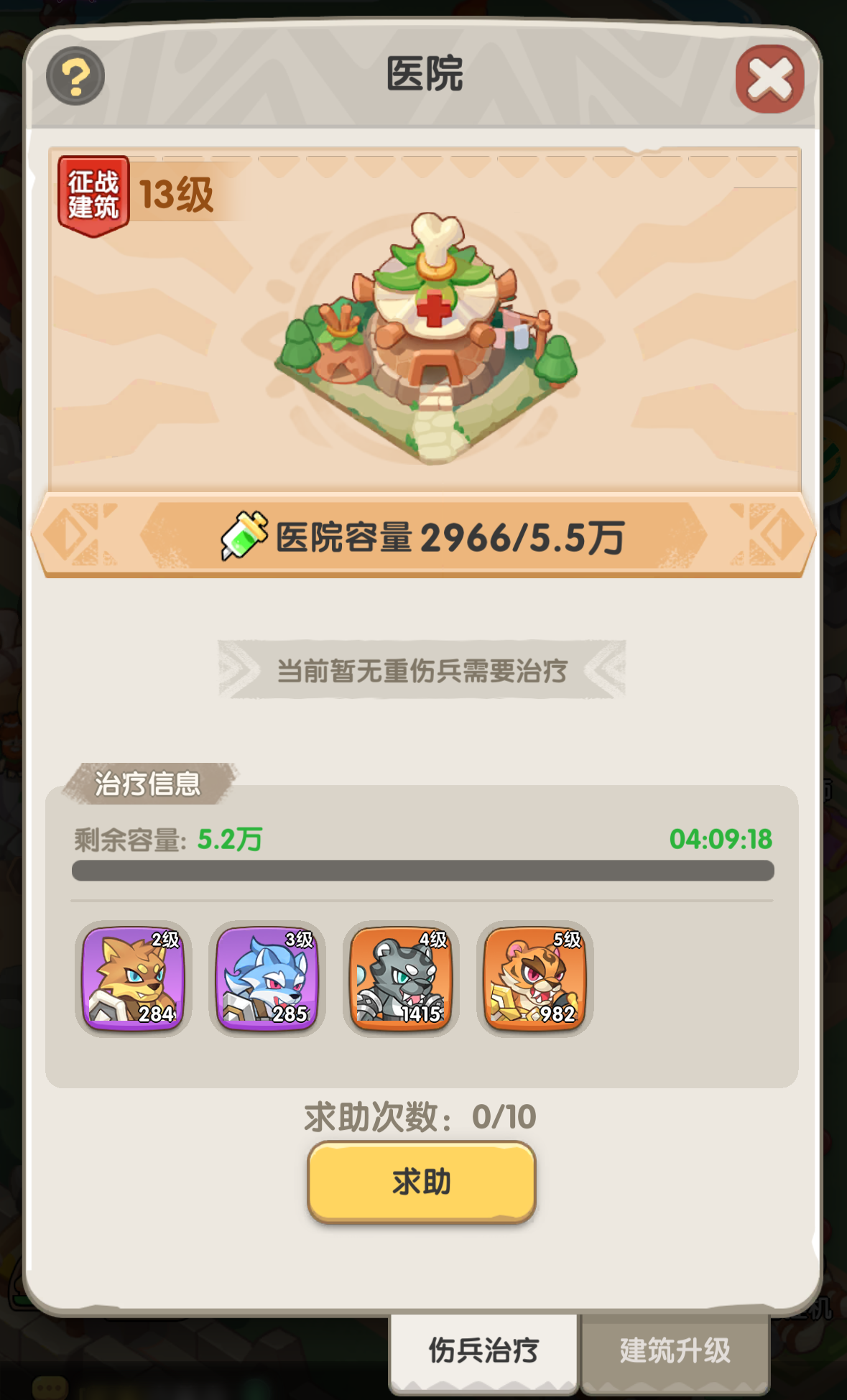This screenshot has height=1400, width=847.
Task: Switch to the 建筑升级 tab
Action: click(x=675, y=1351)
